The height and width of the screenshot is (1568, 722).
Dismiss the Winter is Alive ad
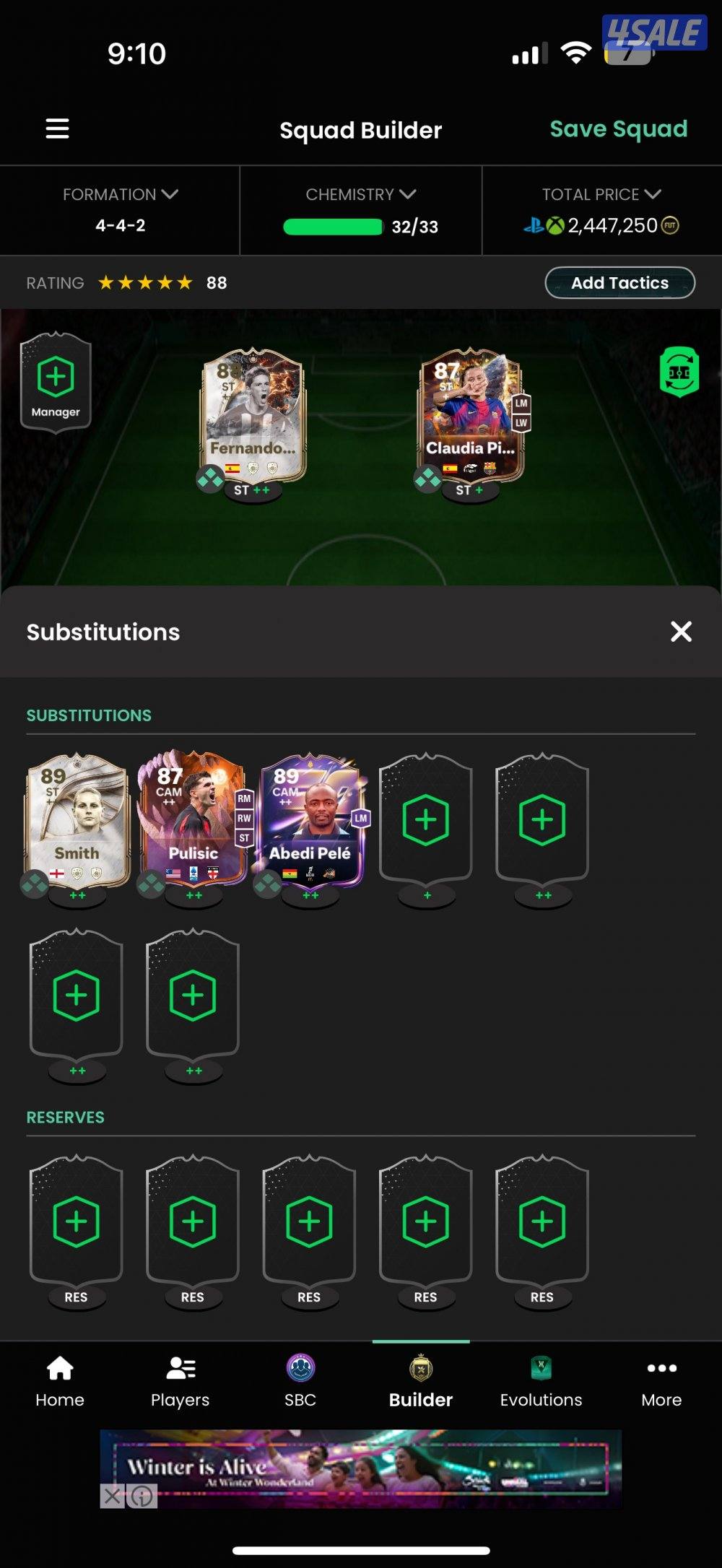[112, 1497]
